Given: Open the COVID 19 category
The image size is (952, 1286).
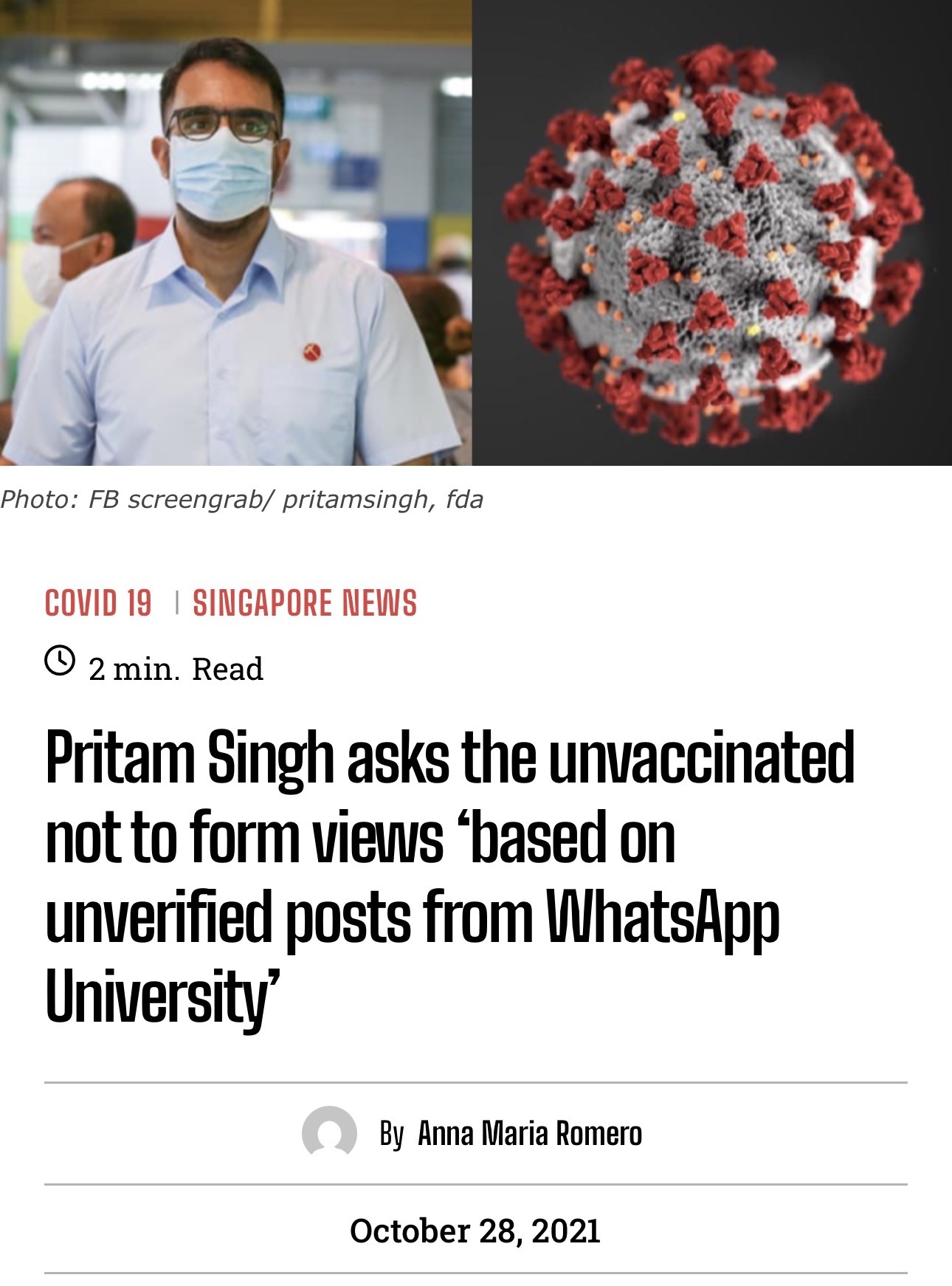Looking at the screenshot, I should click(98, 603).
